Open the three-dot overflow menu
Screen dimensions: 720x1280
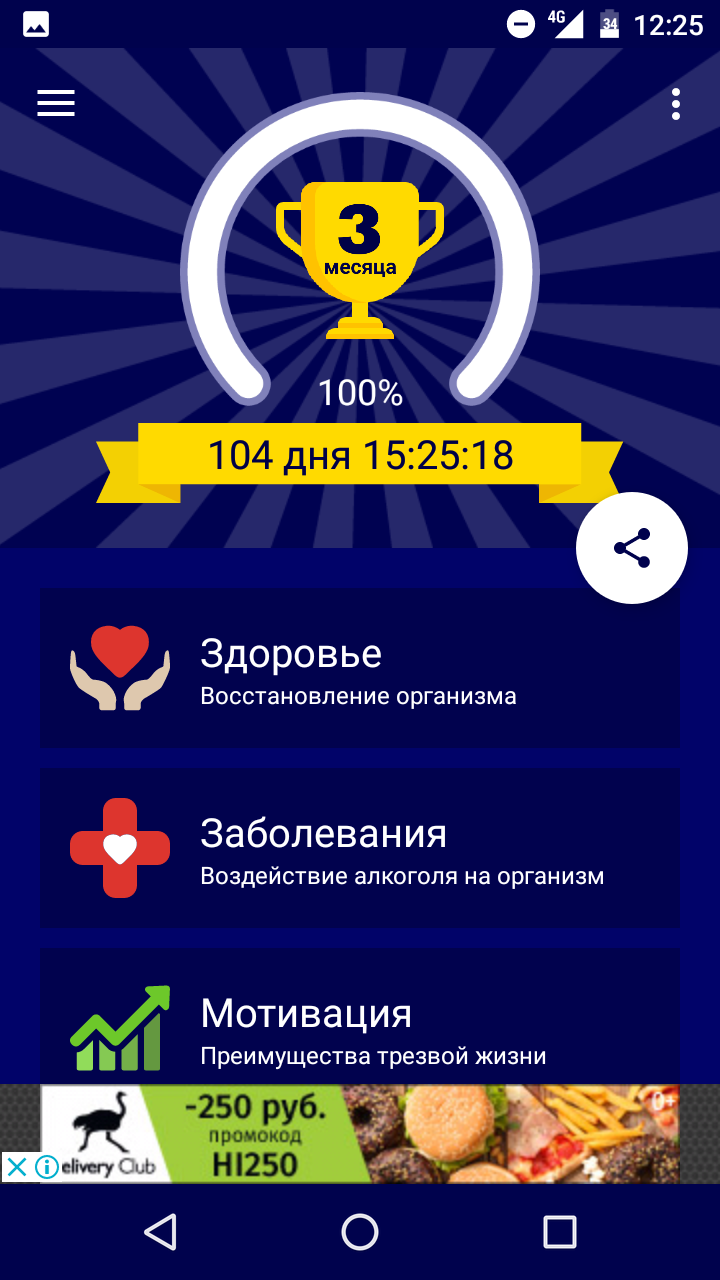tap(676, 104)
